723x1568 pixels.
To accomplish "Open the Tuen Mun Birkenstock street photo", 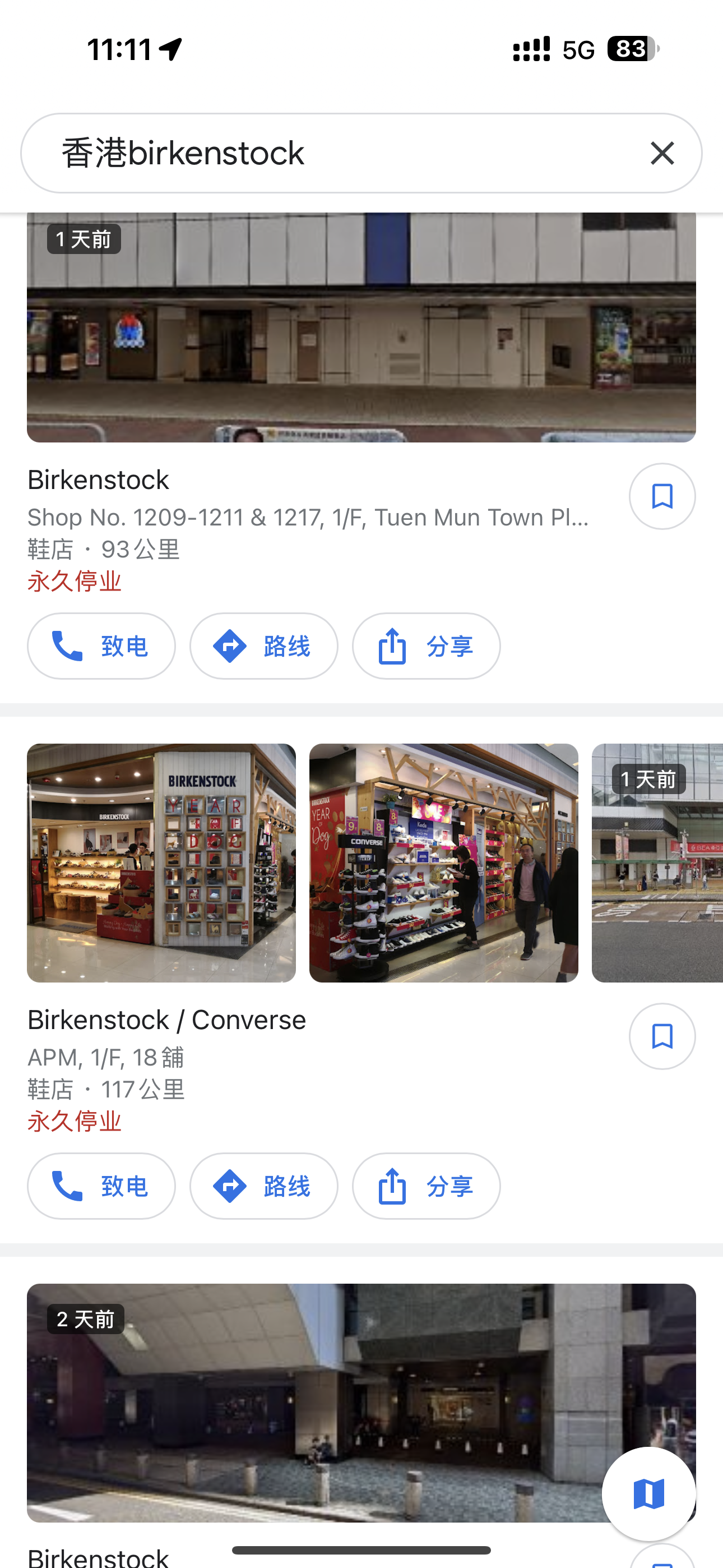I will pyautogui.click(x=361, y=329).
